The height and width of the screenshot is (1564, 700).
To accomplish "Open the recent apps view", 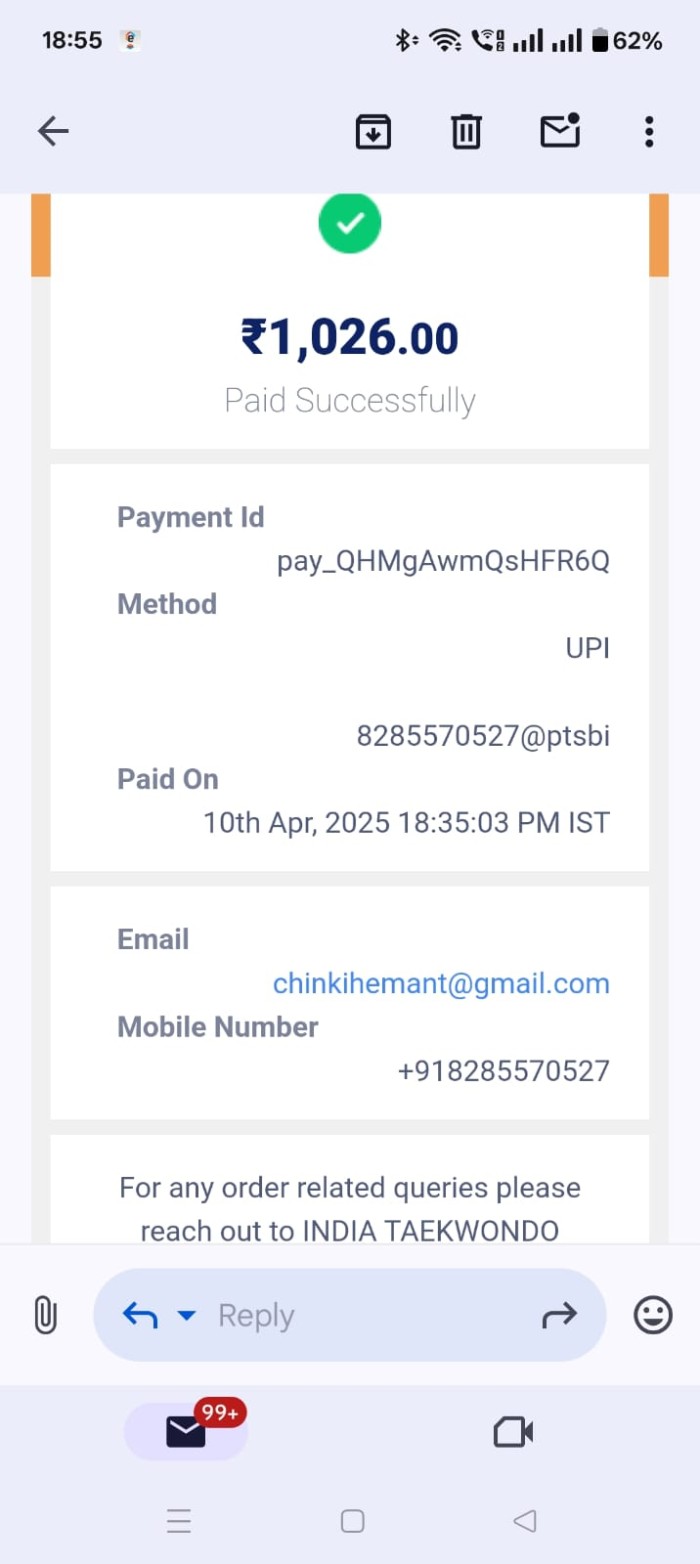I will coord(179,1521).
